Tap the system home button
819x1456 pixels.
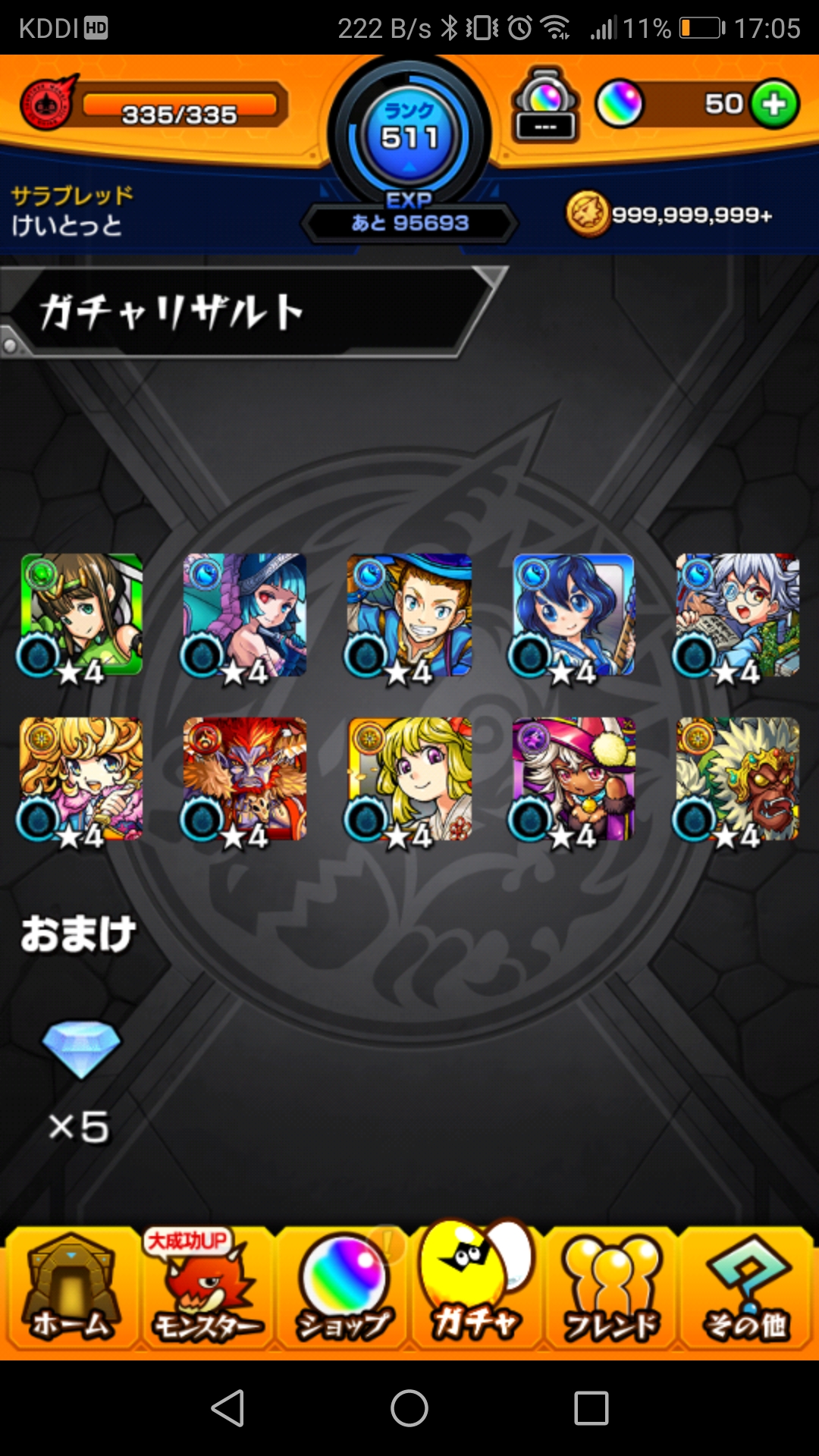(x=409, y=1408)
